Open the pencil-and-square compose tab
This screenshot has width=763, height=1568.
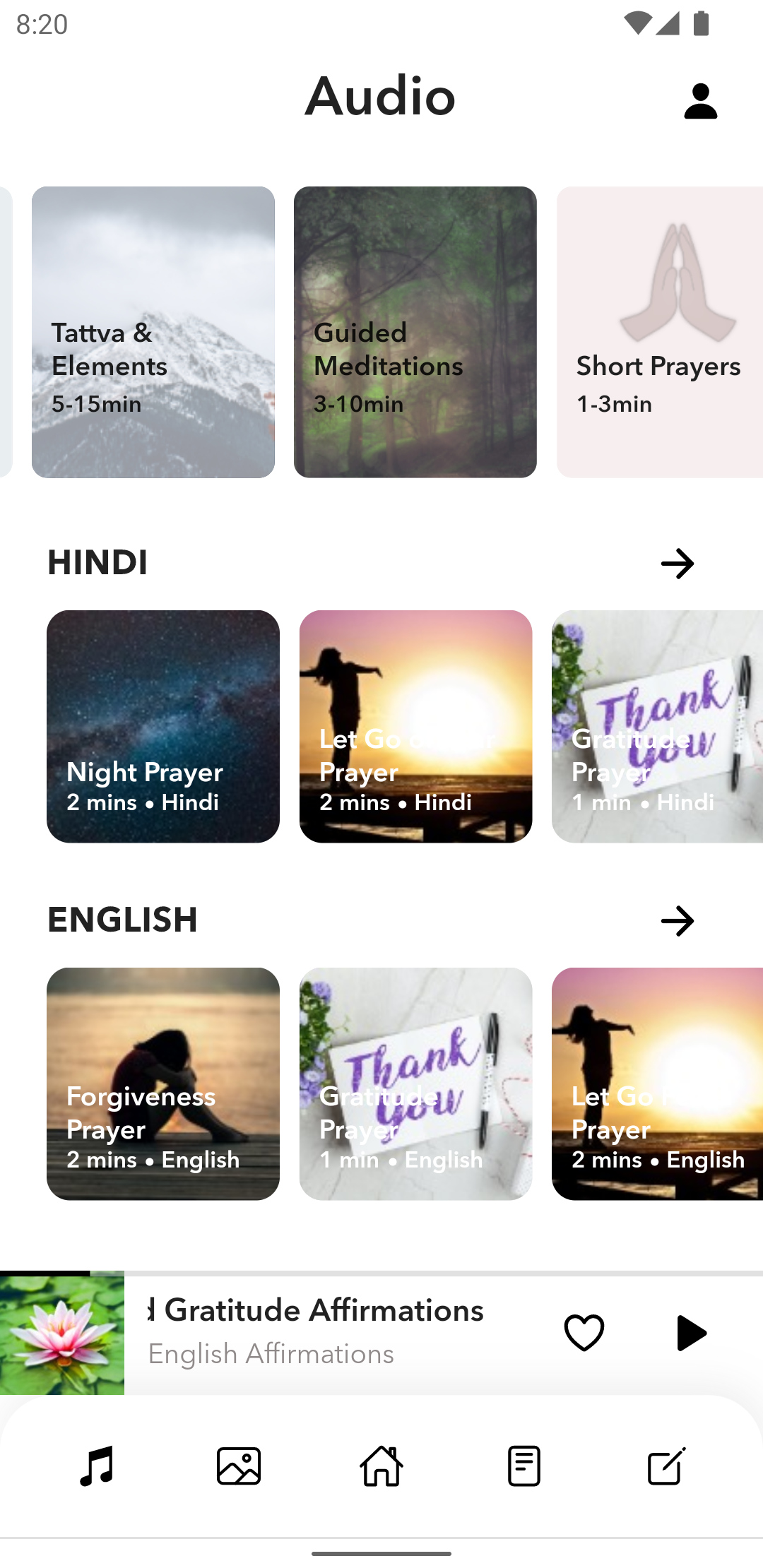(666, 1466)
